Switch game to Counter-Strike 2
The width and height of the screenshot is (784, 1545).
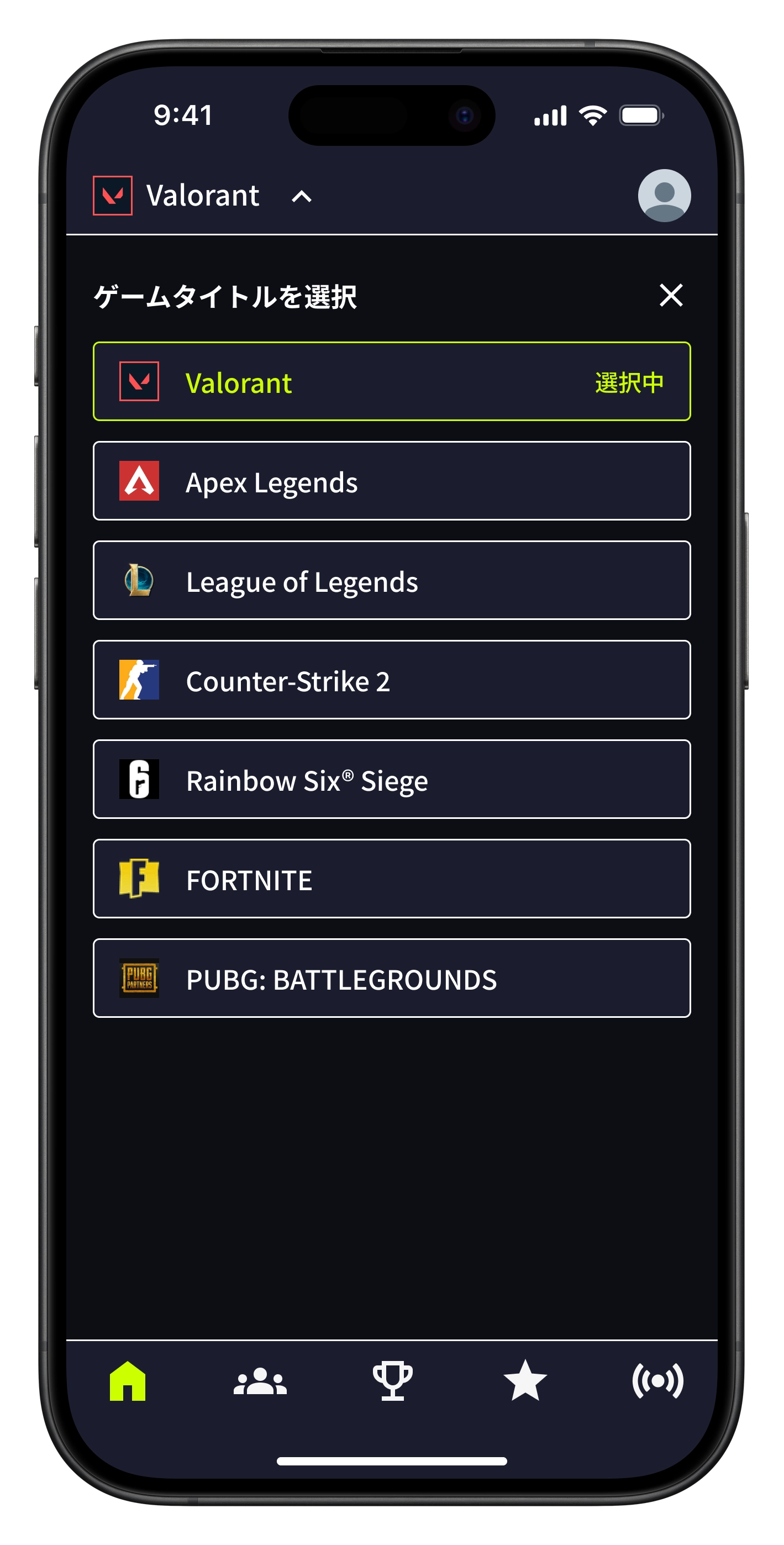pyautogui.click(x=391, y=680)
